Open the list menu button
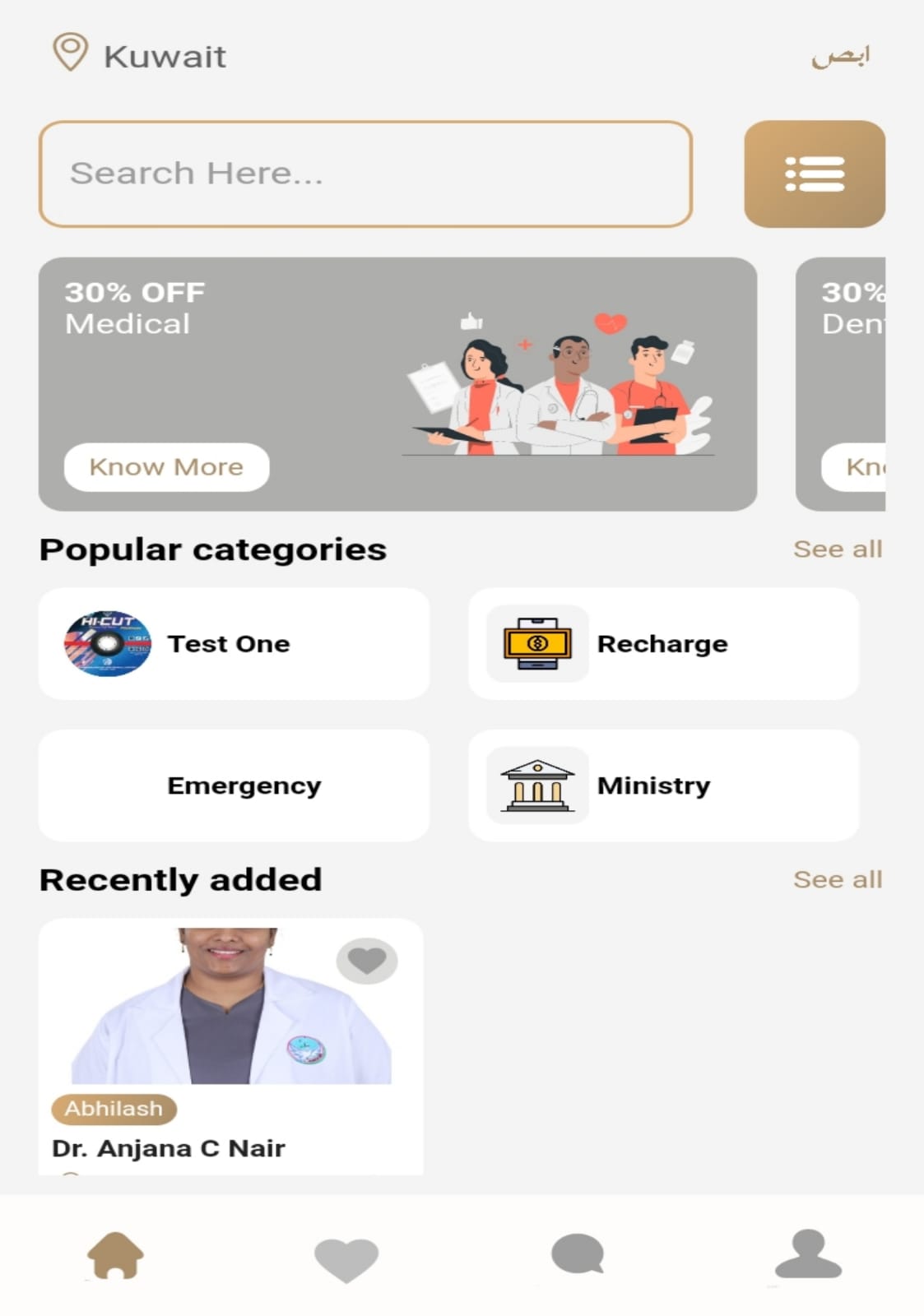924x1316 pixels. 814,174
